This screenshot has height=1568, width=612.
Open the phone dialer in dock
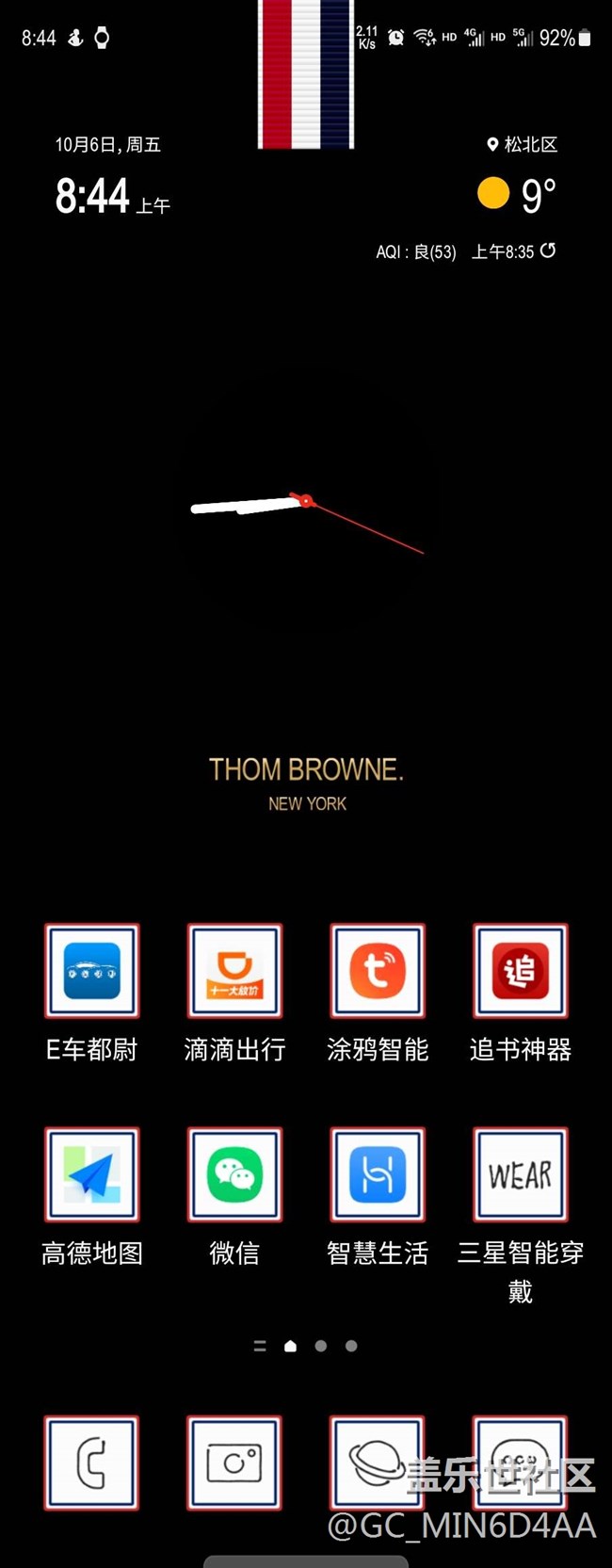pyautogui.click(x=92, y=1463)
